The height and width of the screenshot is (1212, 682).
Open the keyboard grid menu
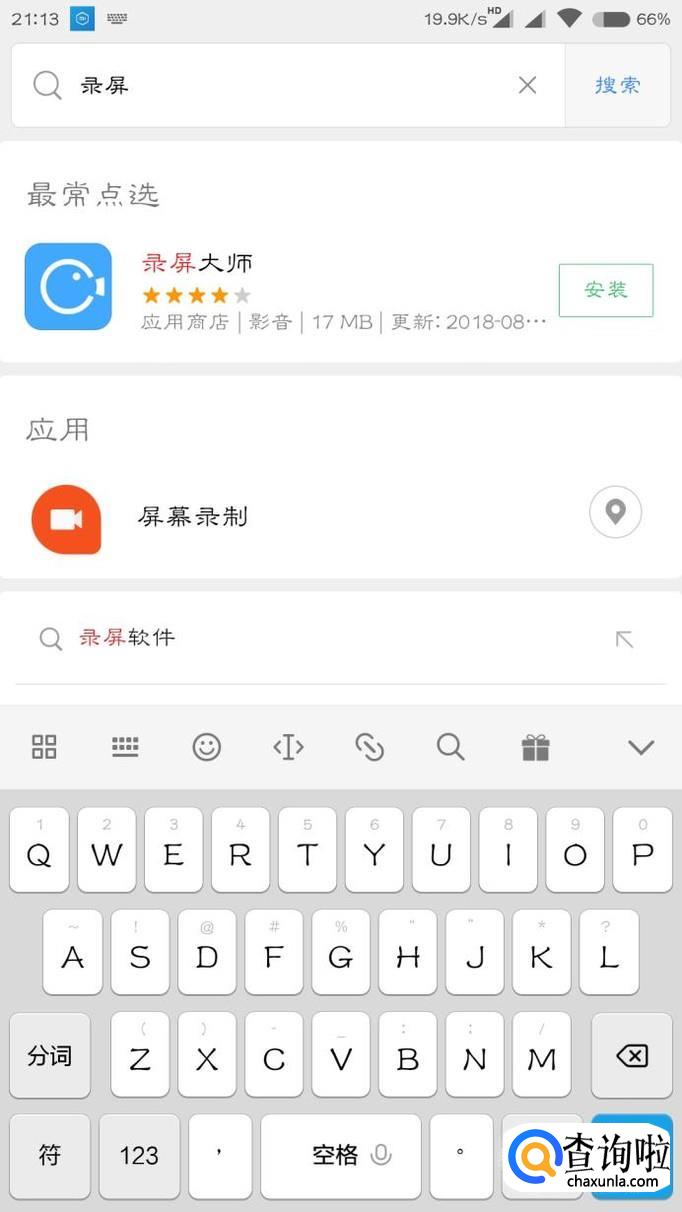pos(44,746)
